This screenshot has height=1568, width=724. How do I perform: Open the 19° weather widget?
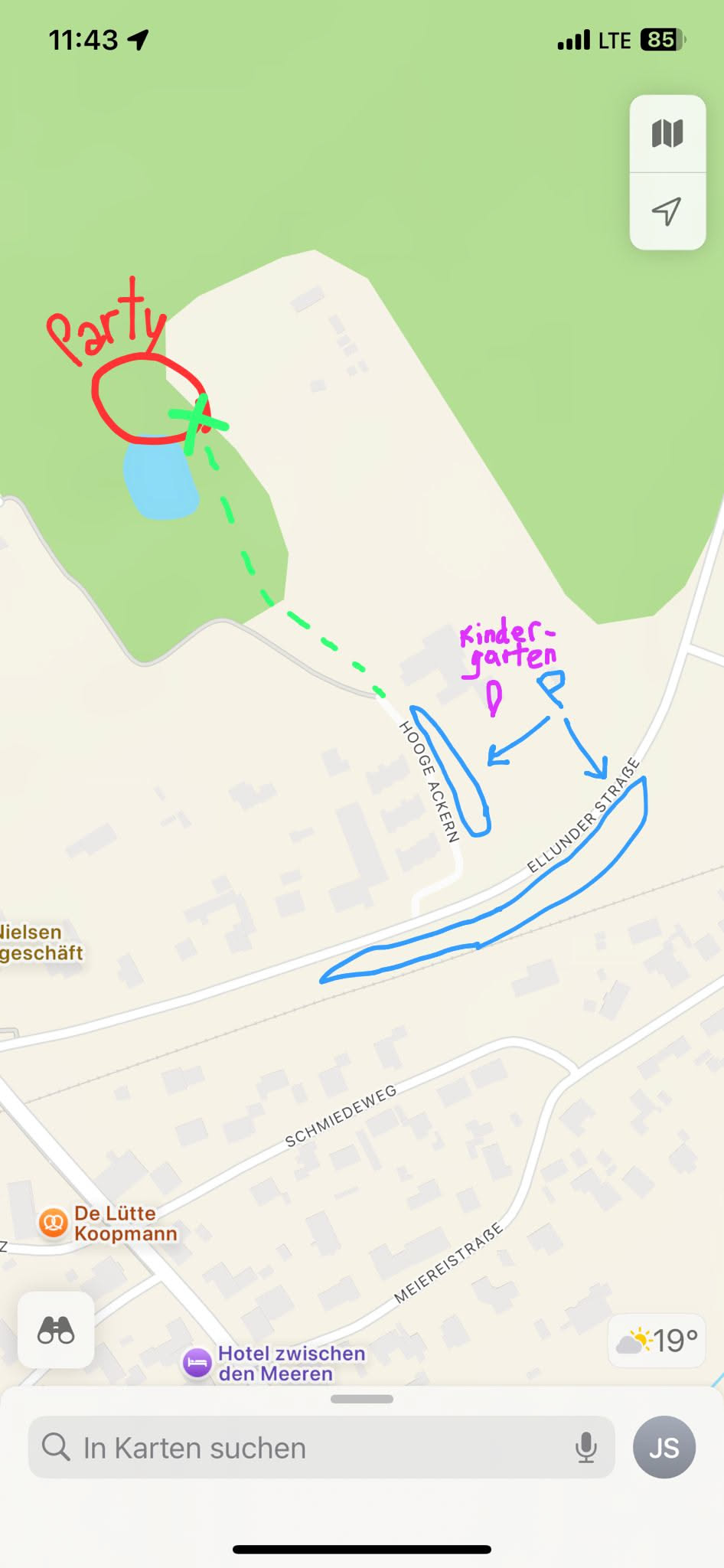[x=657, y=1341]
